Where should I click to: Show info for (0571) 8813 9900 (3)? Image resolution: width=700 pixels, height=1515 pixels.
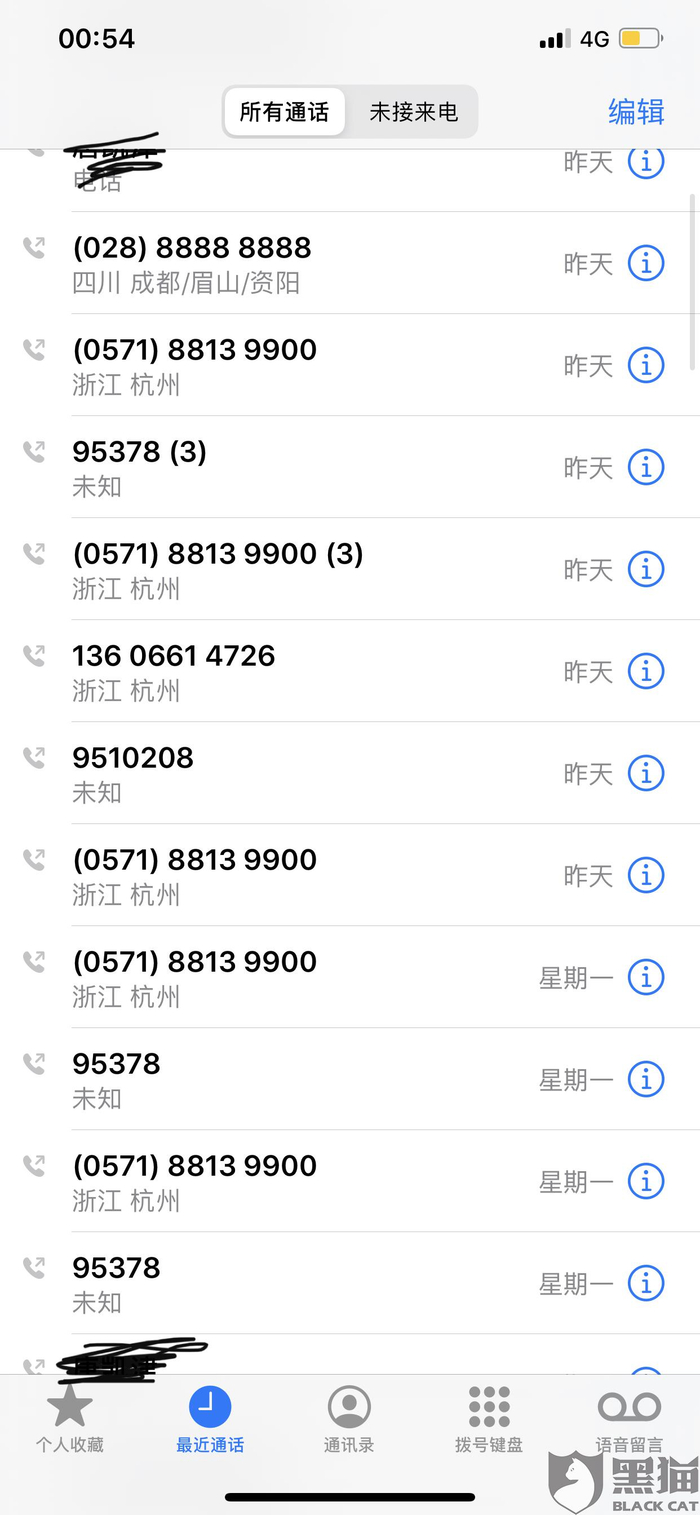pyautogui.click(x=646, y=569)
